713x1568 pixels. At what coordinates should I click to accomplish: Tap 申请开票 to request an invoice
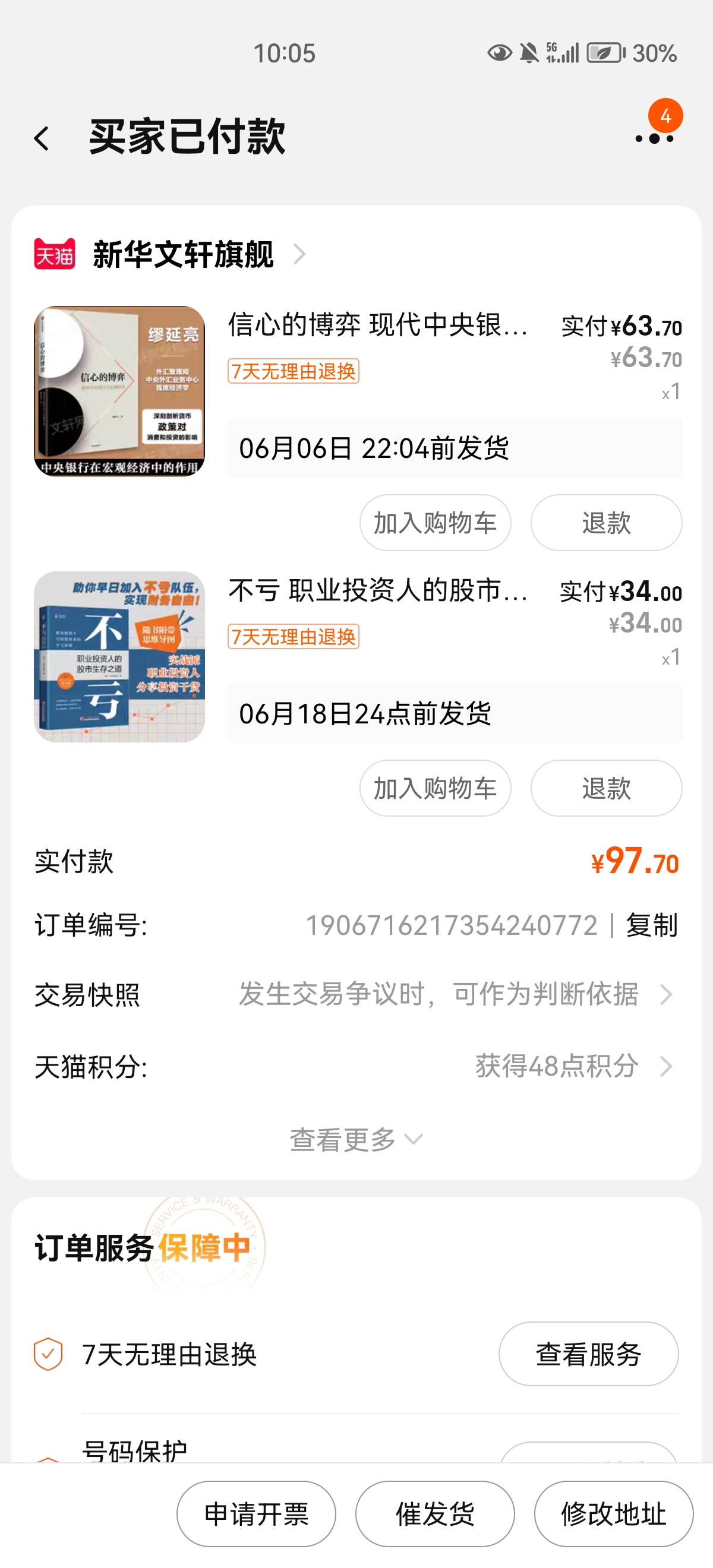click(x=256, y=1514)
